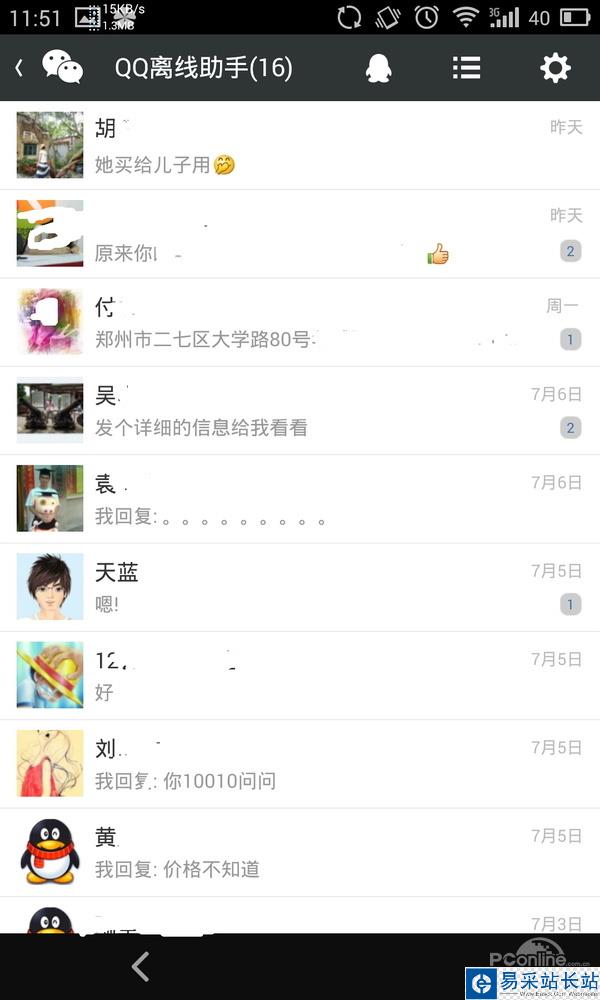Open chat with 刘 about 你10010问问
Image resolution: width=600 pixels, height=1000 pixels.
(x=300, y=763)
